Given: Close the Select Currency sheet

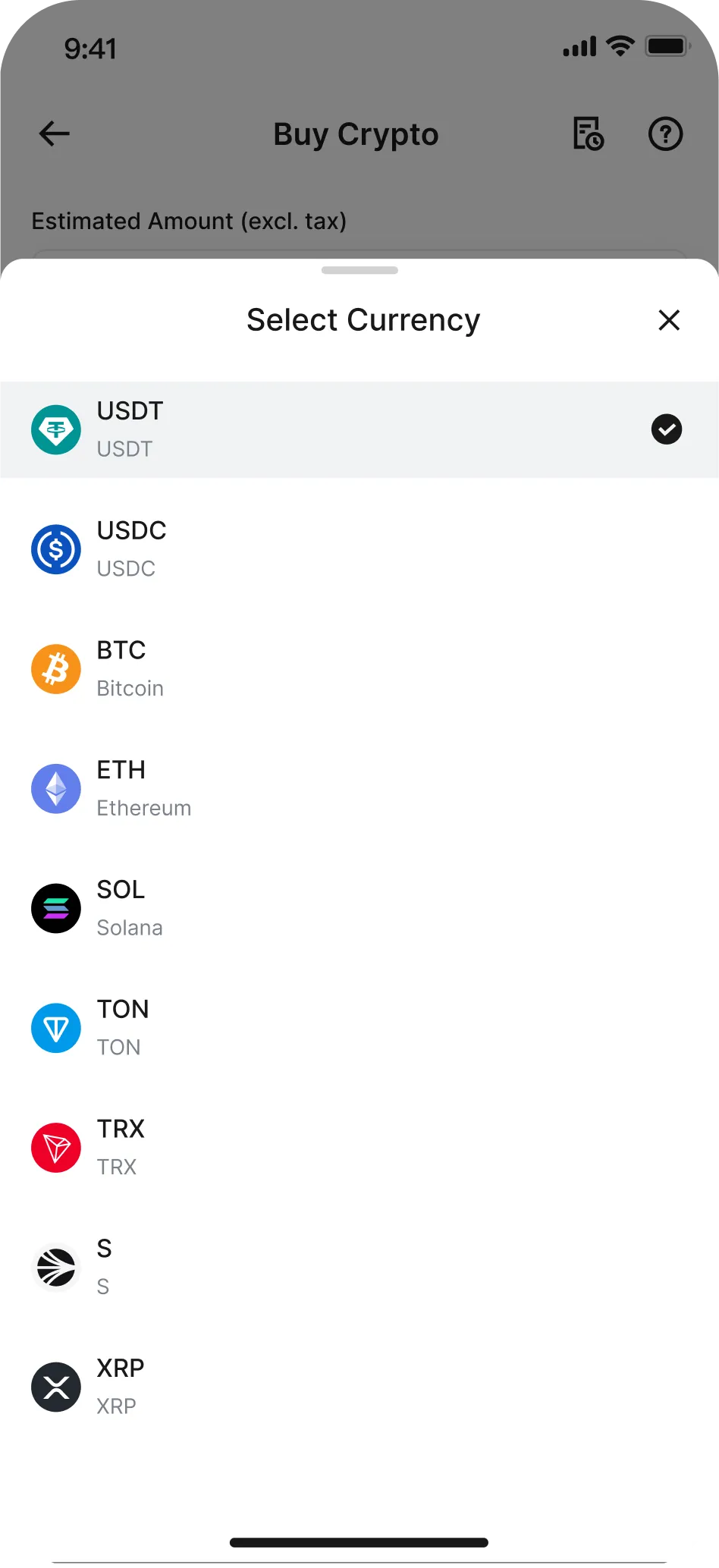Looking at the screenshot, I should coord(668,320).
